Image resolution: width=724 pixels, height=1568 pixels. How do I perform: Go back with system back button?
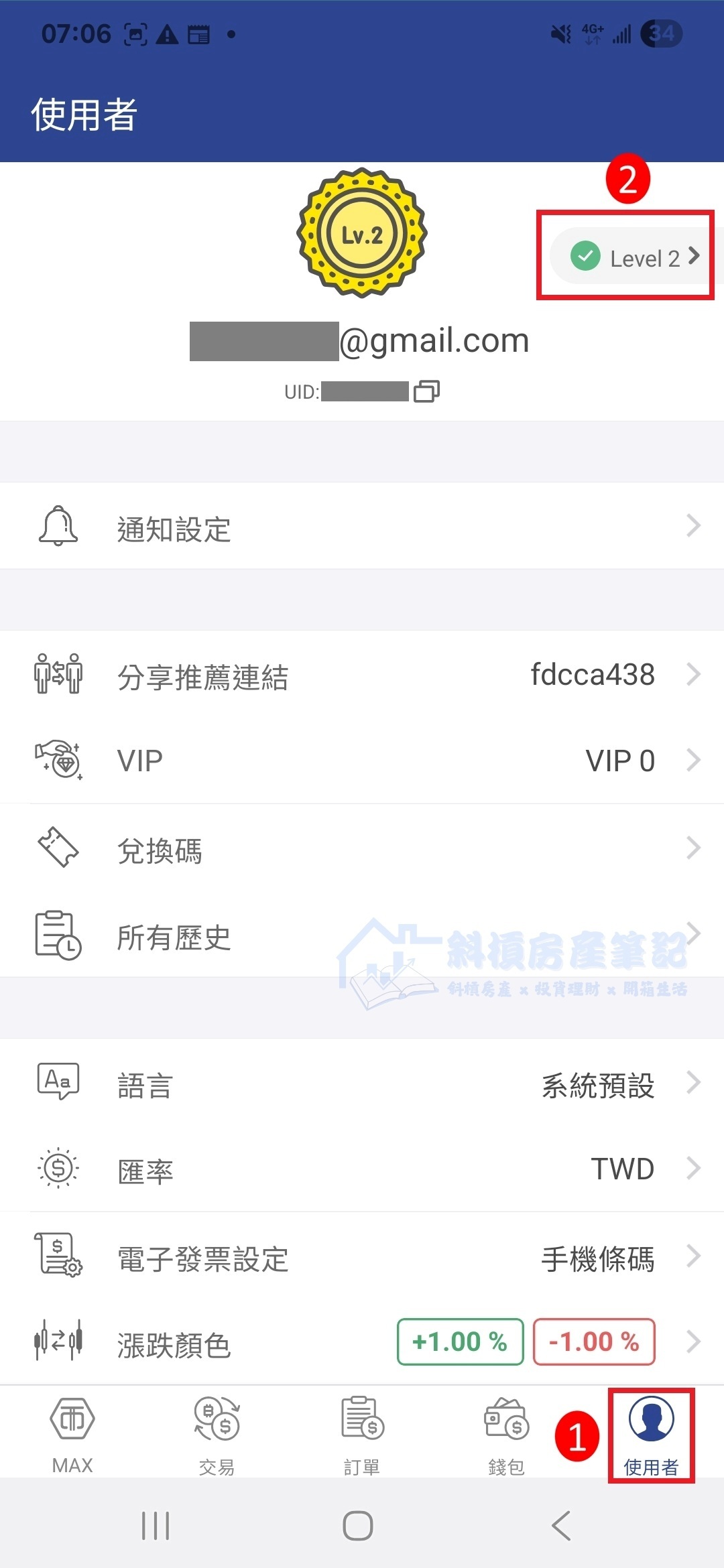562,1526
